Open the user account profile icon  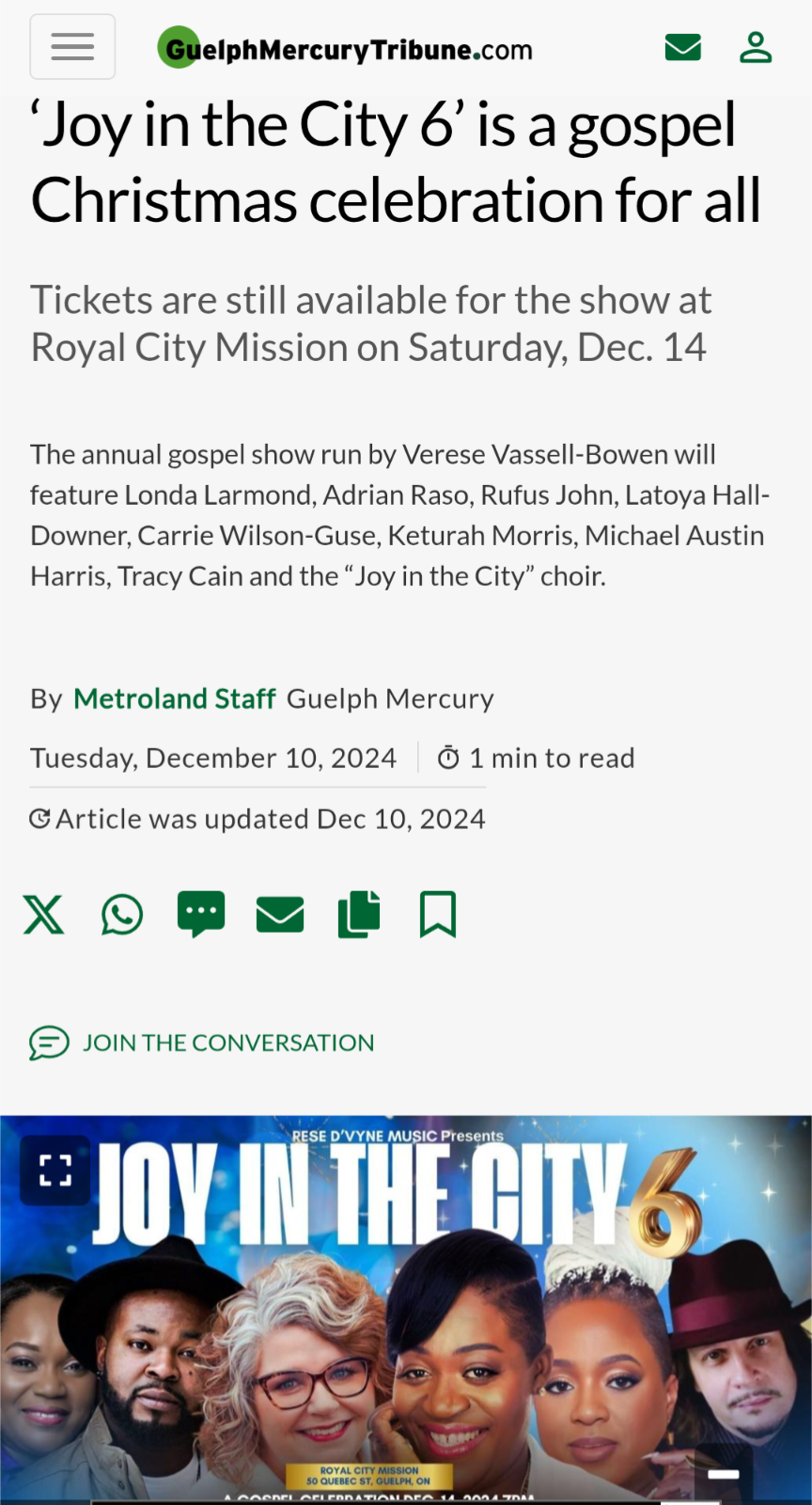point(756,47)
